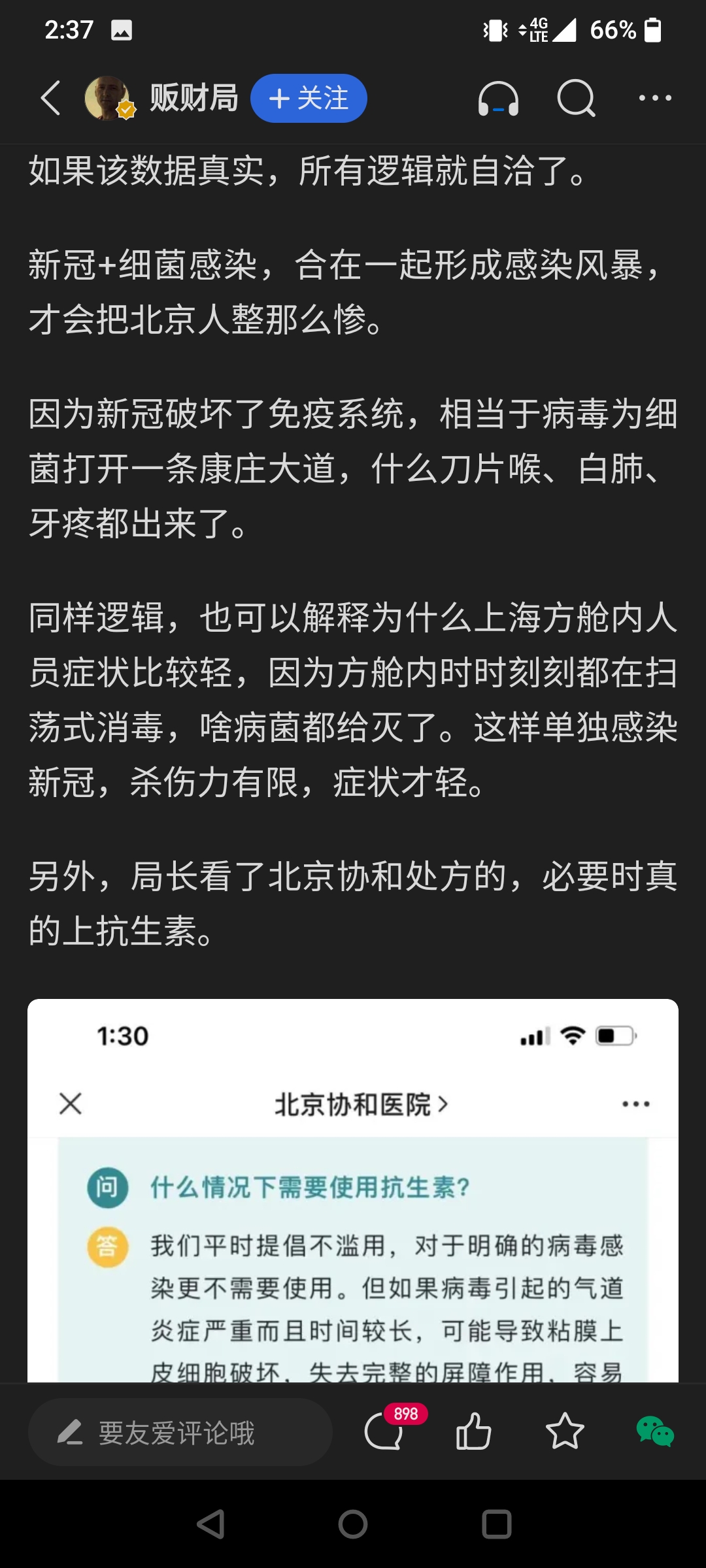Like this article with thumbs-up
The height and width of the screenshot is (1568, 706).
tap(473, 1431)
